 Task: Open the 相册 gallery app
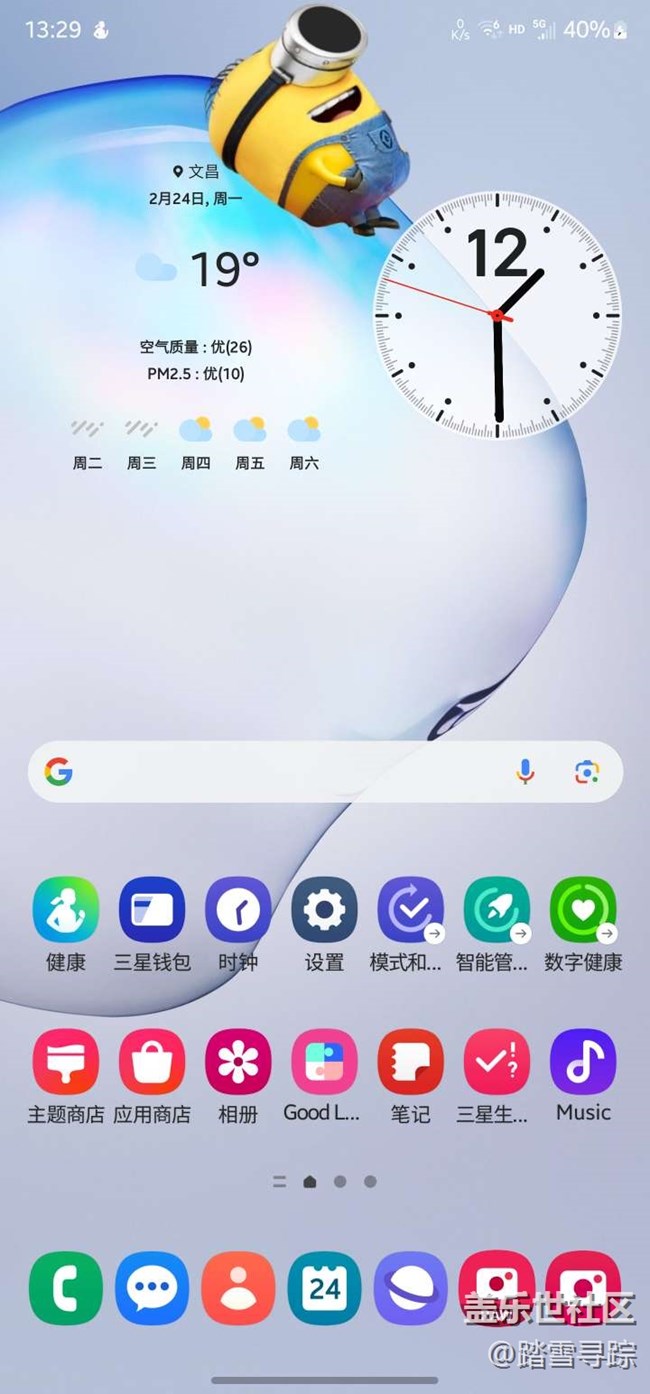(x=238, y=1063)
